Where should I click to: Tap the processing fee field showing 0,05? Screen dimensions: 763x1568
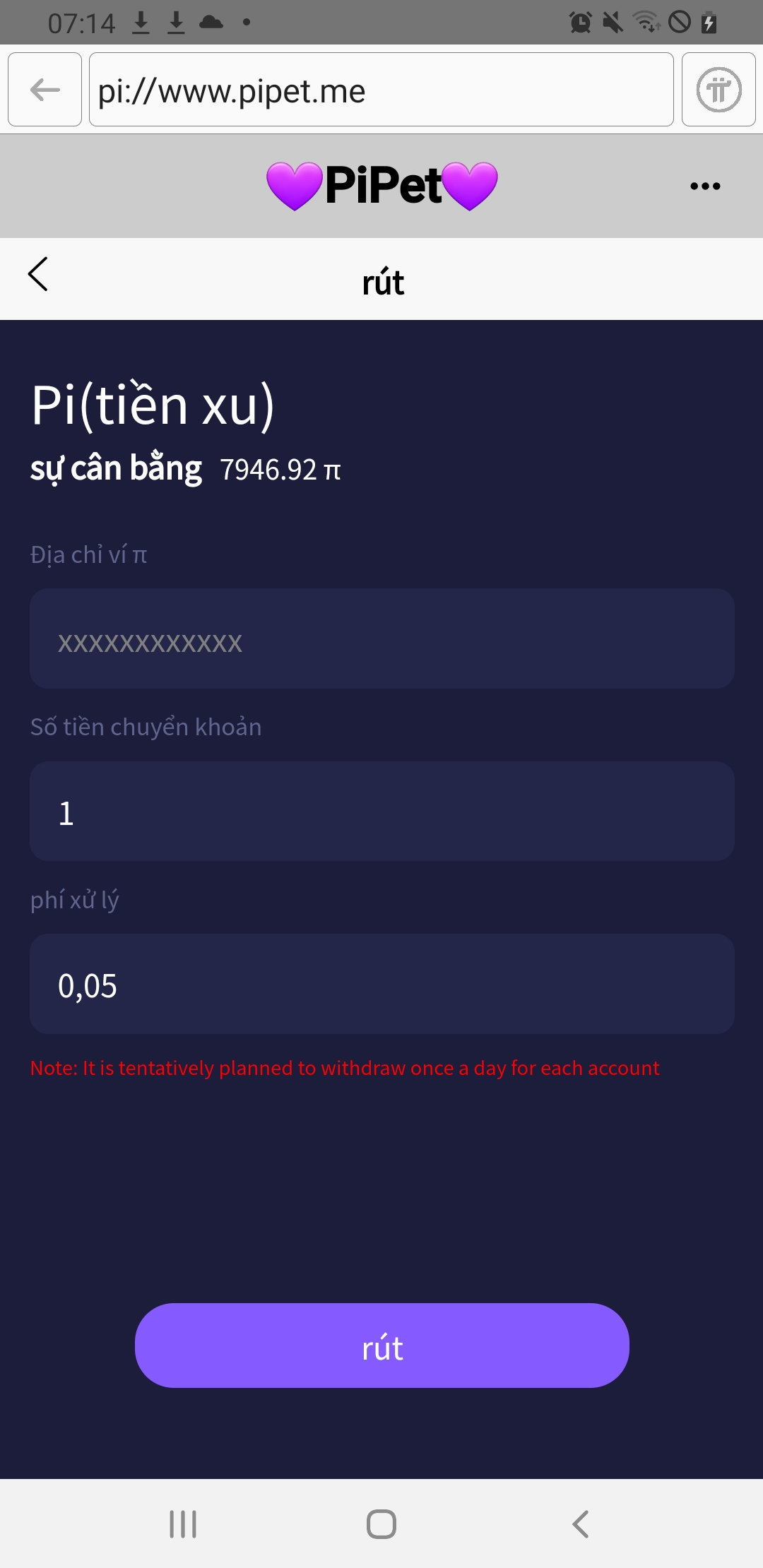(x=381, y=984)
